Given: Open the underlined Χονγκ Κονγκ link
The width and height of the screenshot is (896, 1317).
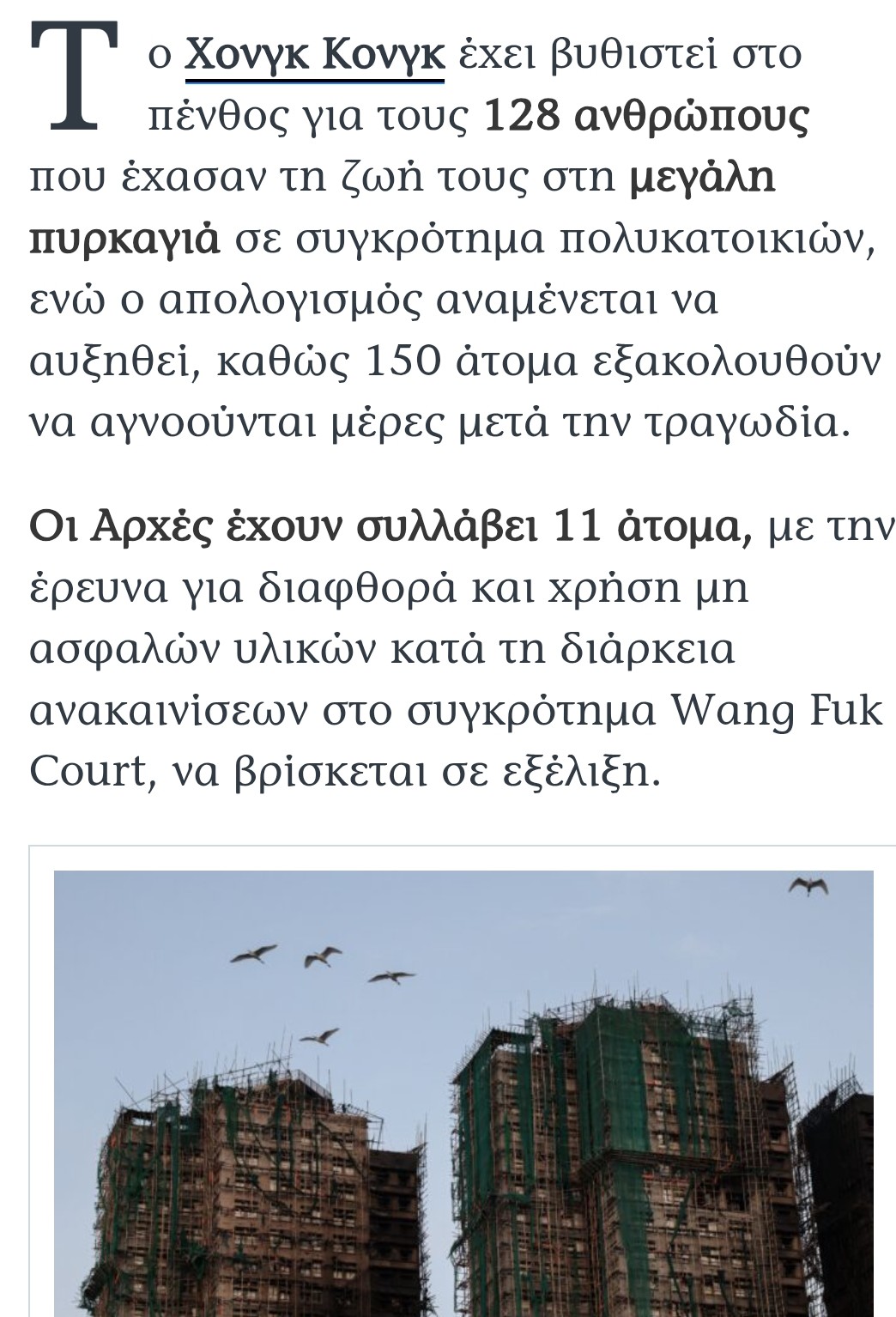Looking at the screenshot, I should 315,56.
